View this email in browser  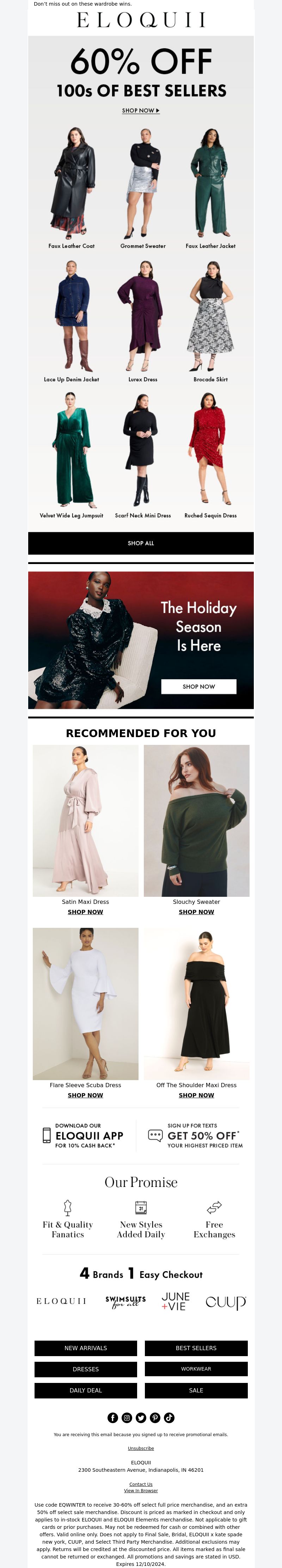(141, 1491)
